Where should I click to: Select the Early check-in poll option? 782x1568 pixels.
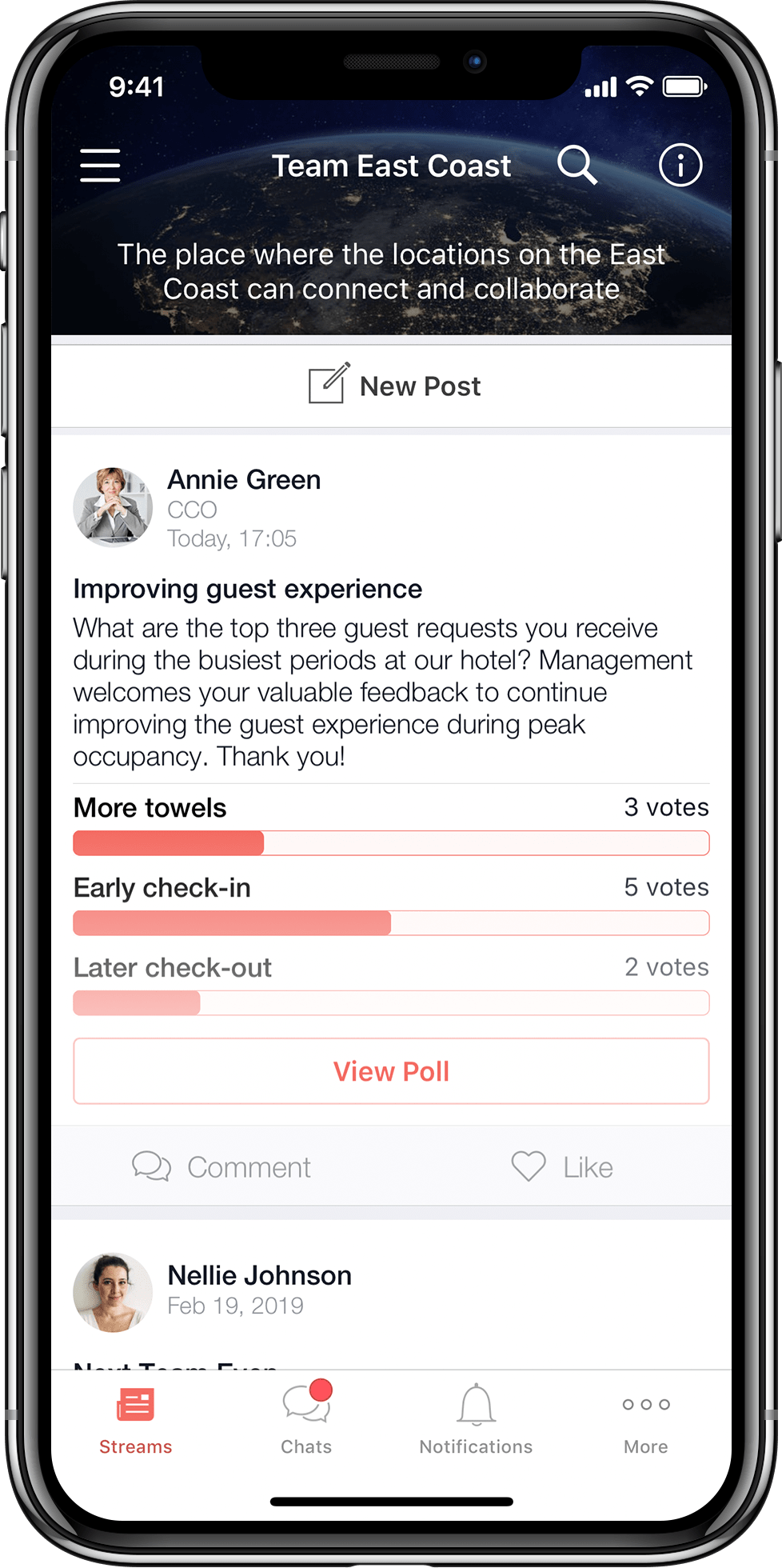pyautogui.click(x=391, y=905)
